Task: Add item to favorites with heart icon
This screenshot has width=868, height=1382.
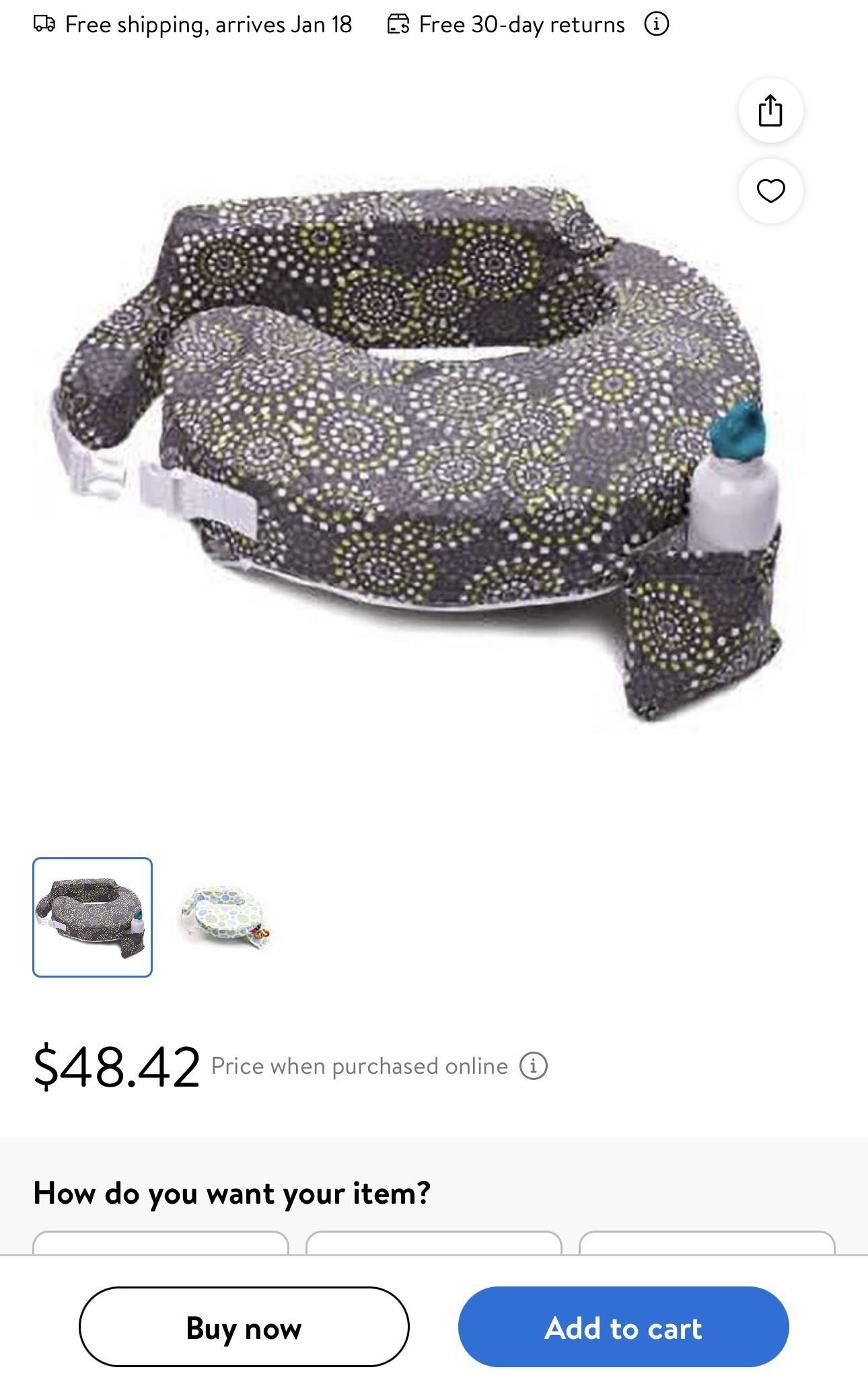Action: click(770, 190)
